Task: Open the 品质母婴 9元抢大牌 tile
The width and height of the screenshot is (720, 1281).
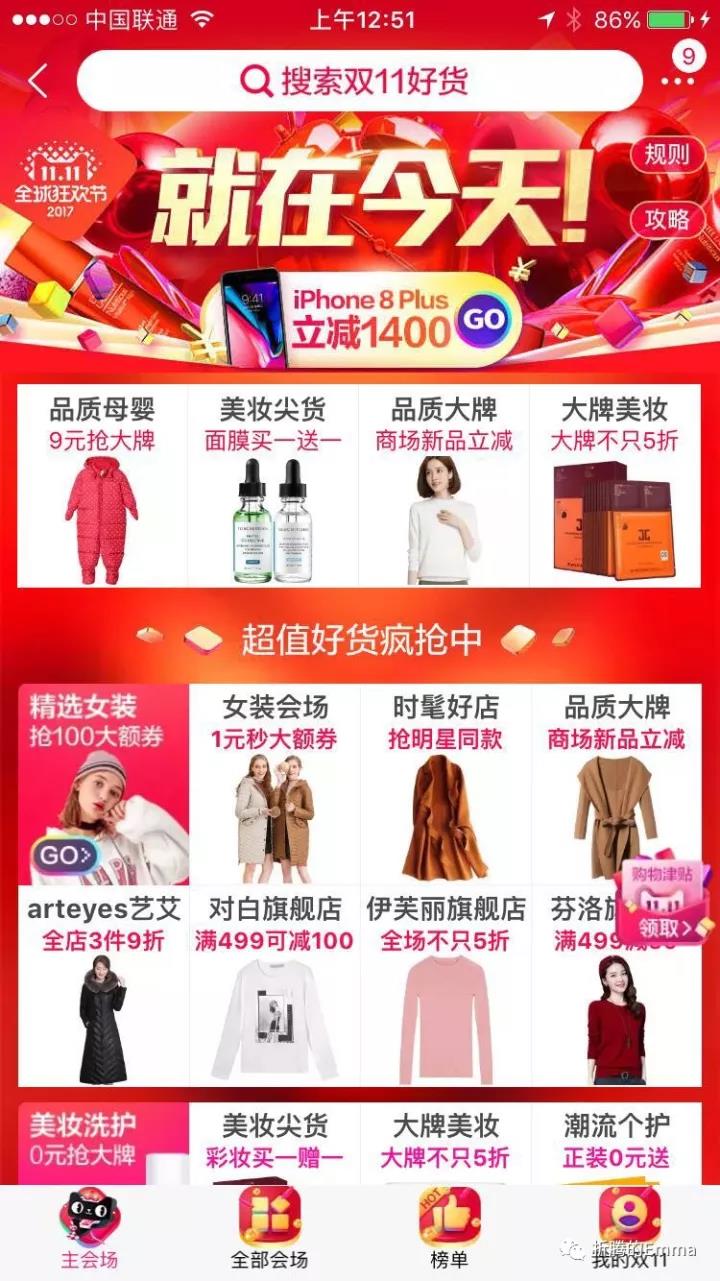Action: (x=103, y=486)
